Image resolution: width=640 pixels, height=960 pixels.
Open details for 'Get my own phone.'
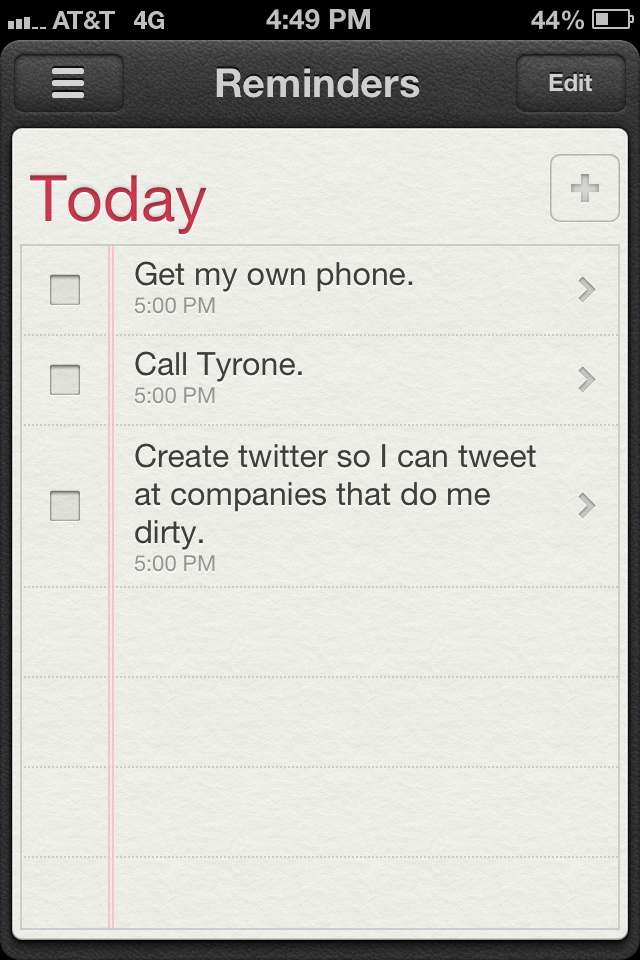click(x=587, y=290)
